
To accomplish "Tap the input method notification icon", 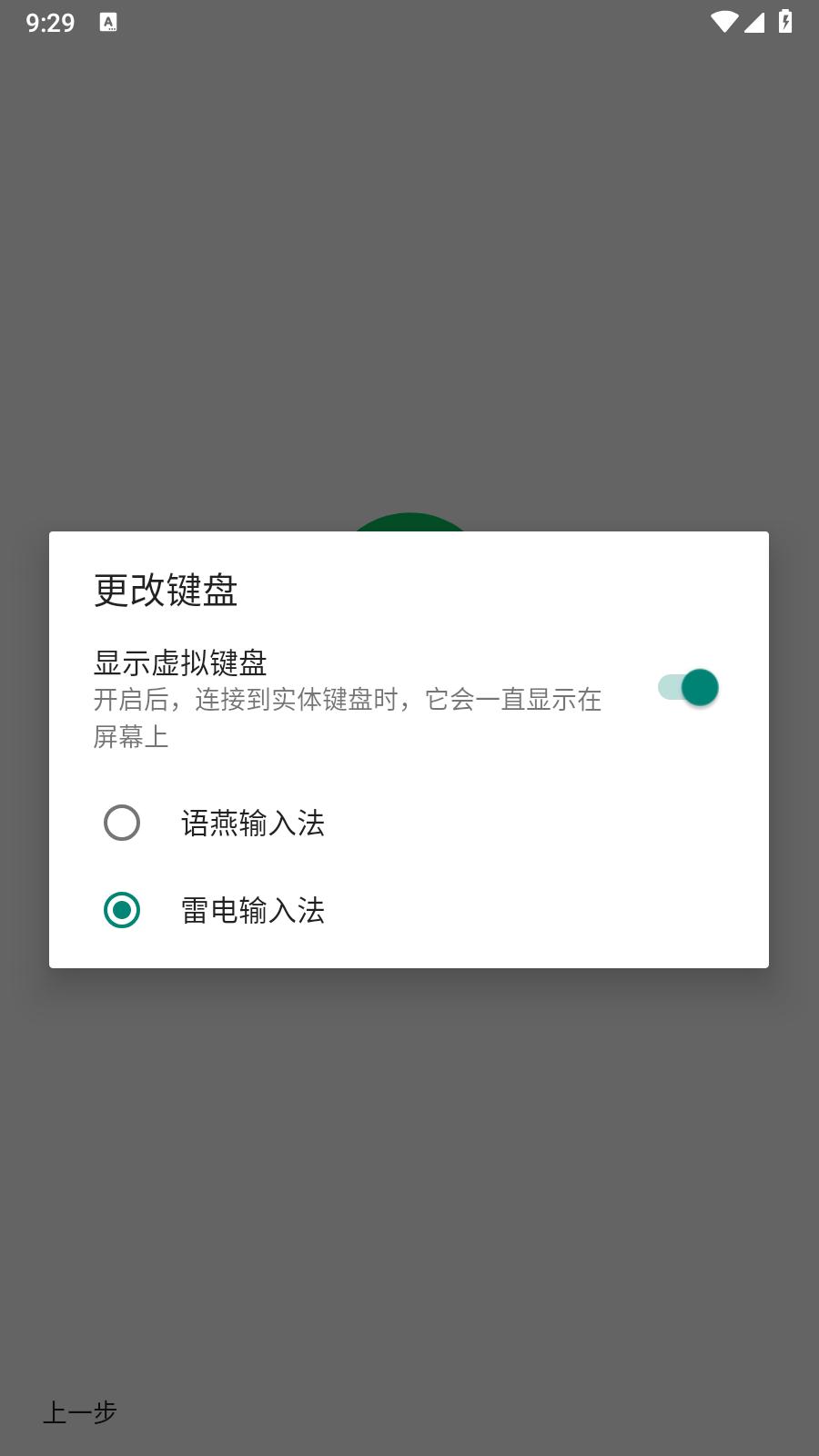I will pyautogui.click(x=109, y=21).
